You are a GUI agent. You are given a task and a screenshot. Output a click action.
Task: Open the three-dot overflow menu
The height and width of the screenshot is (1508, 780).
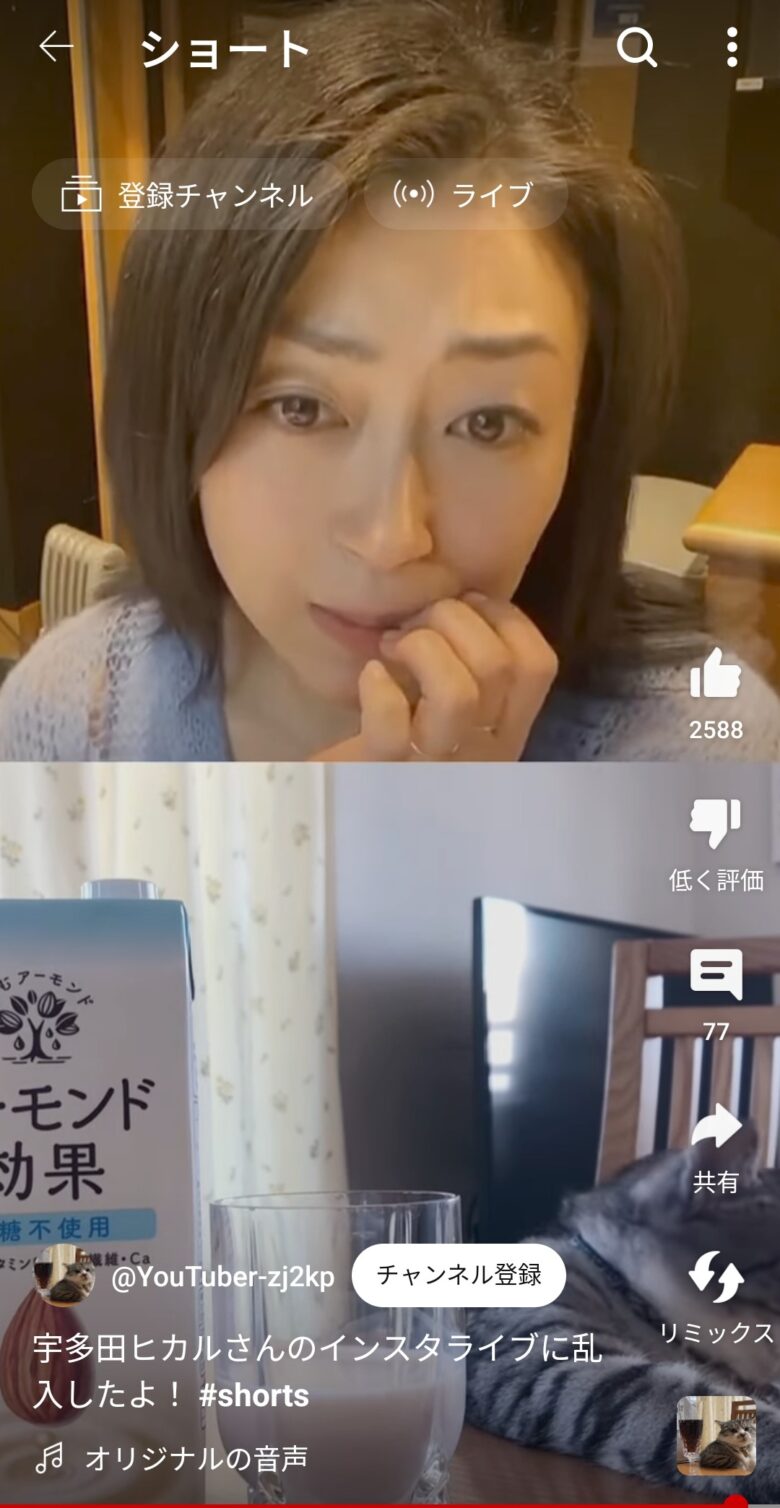pos(732,47)
